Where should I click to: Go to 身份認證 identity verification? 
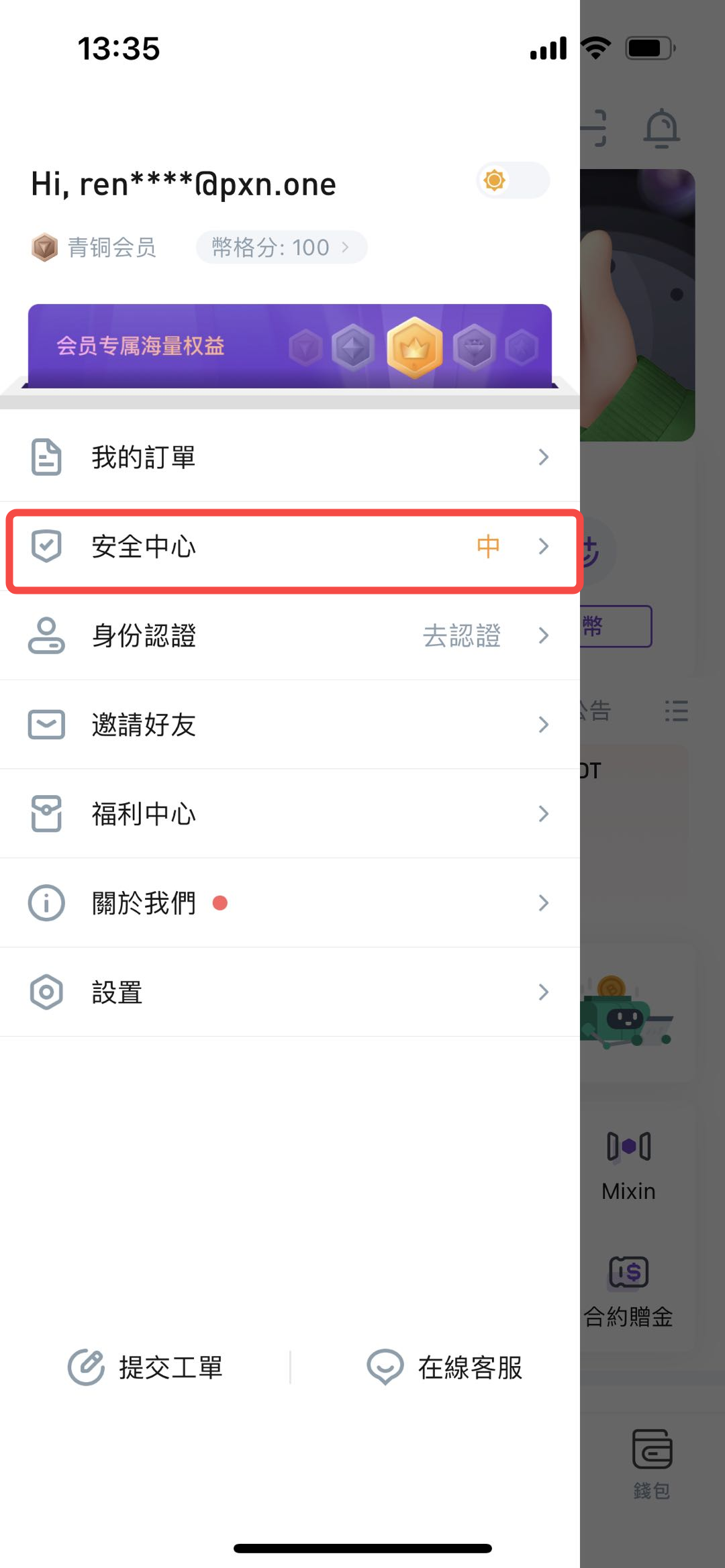(290, 635)
